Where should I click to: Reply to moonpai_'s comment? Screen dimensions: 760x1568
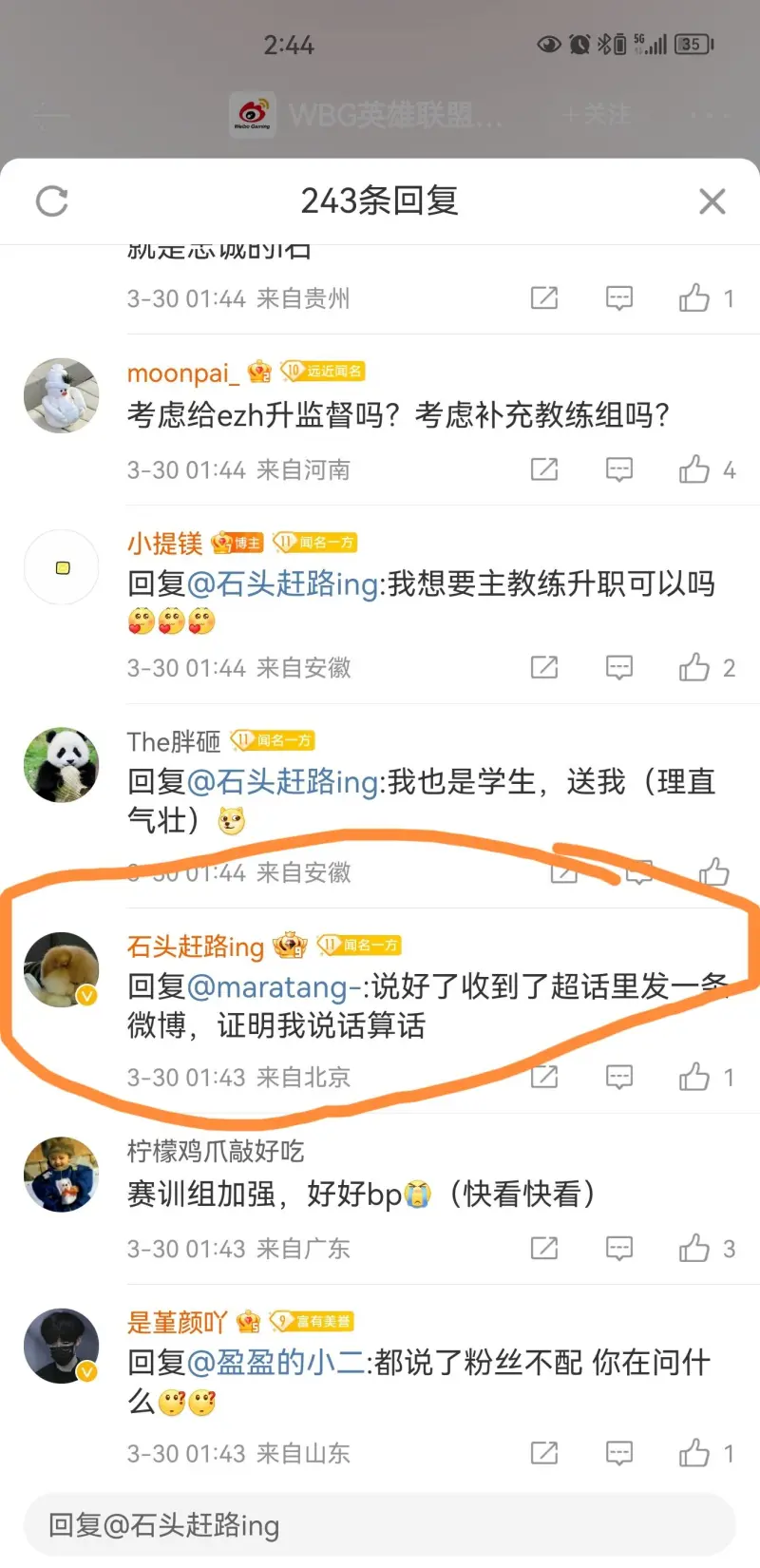pos(619,469)
